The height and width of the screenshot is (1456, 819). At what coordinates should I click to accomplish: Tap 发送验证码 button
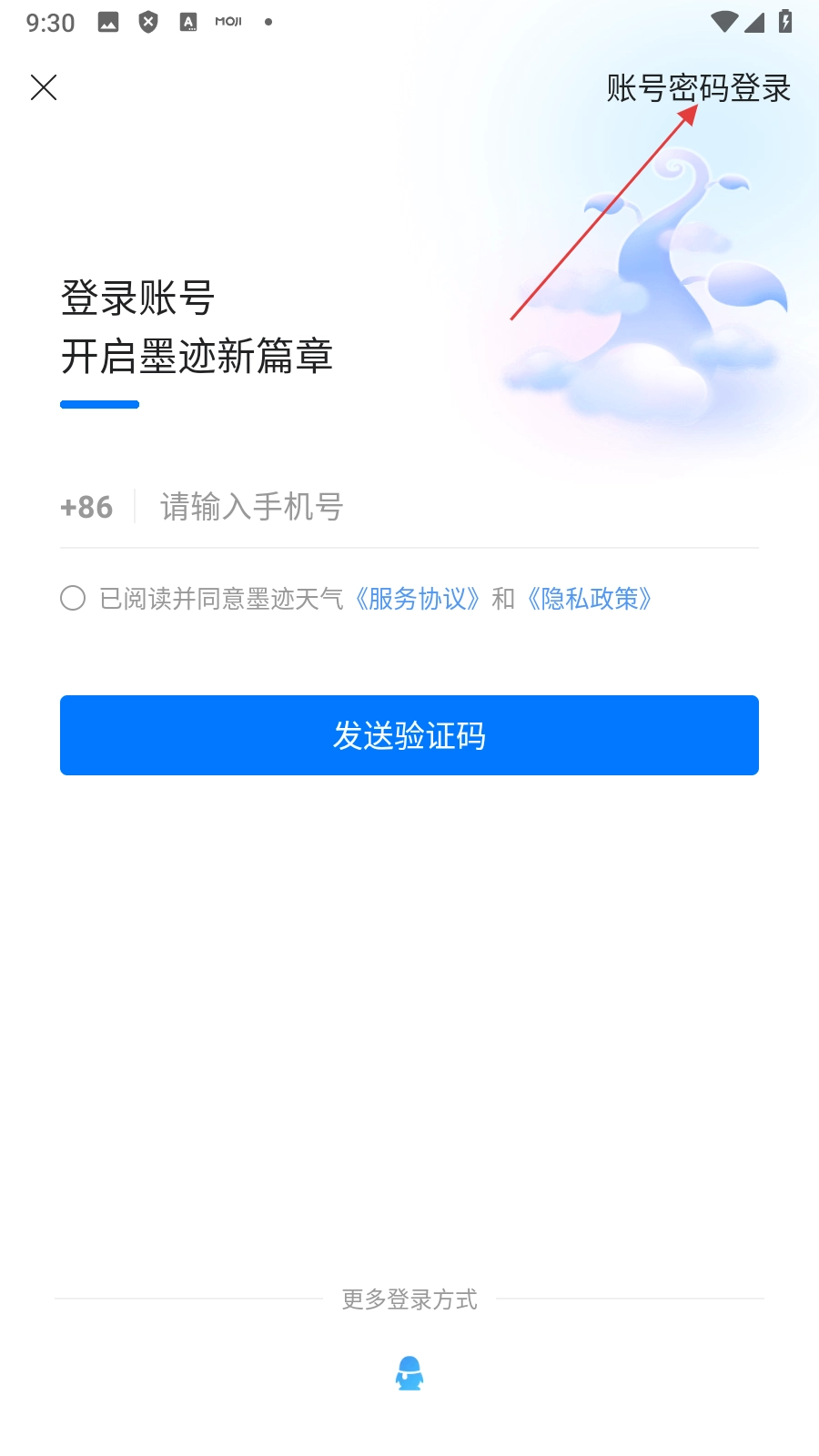click(x=409, y=735)
